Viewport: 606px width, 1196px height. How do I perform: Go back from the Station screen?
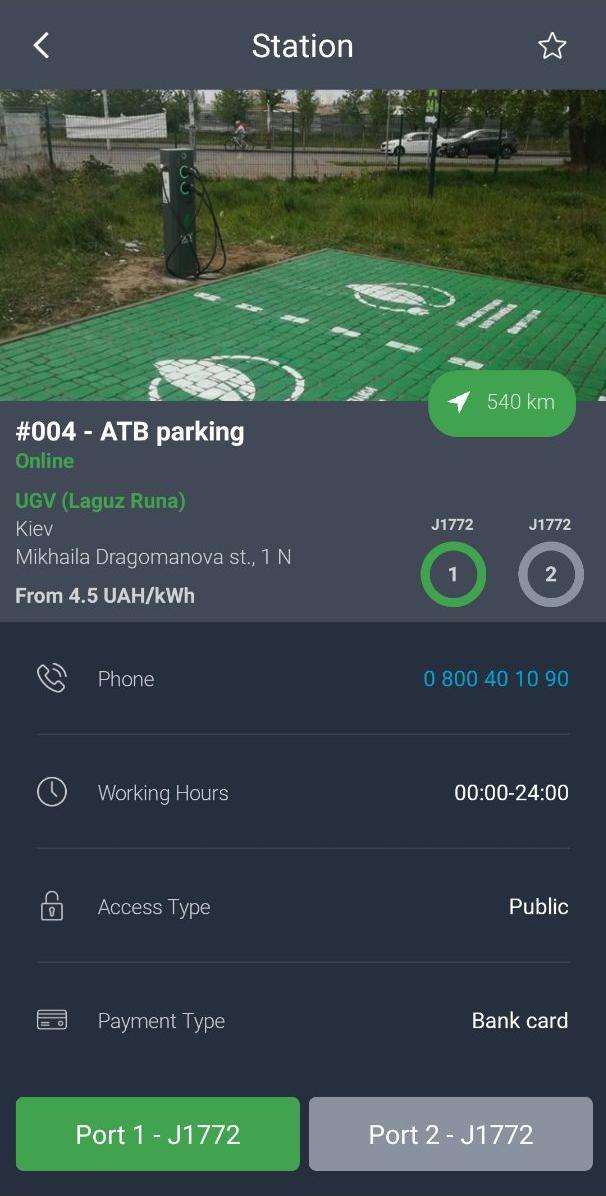41,46
